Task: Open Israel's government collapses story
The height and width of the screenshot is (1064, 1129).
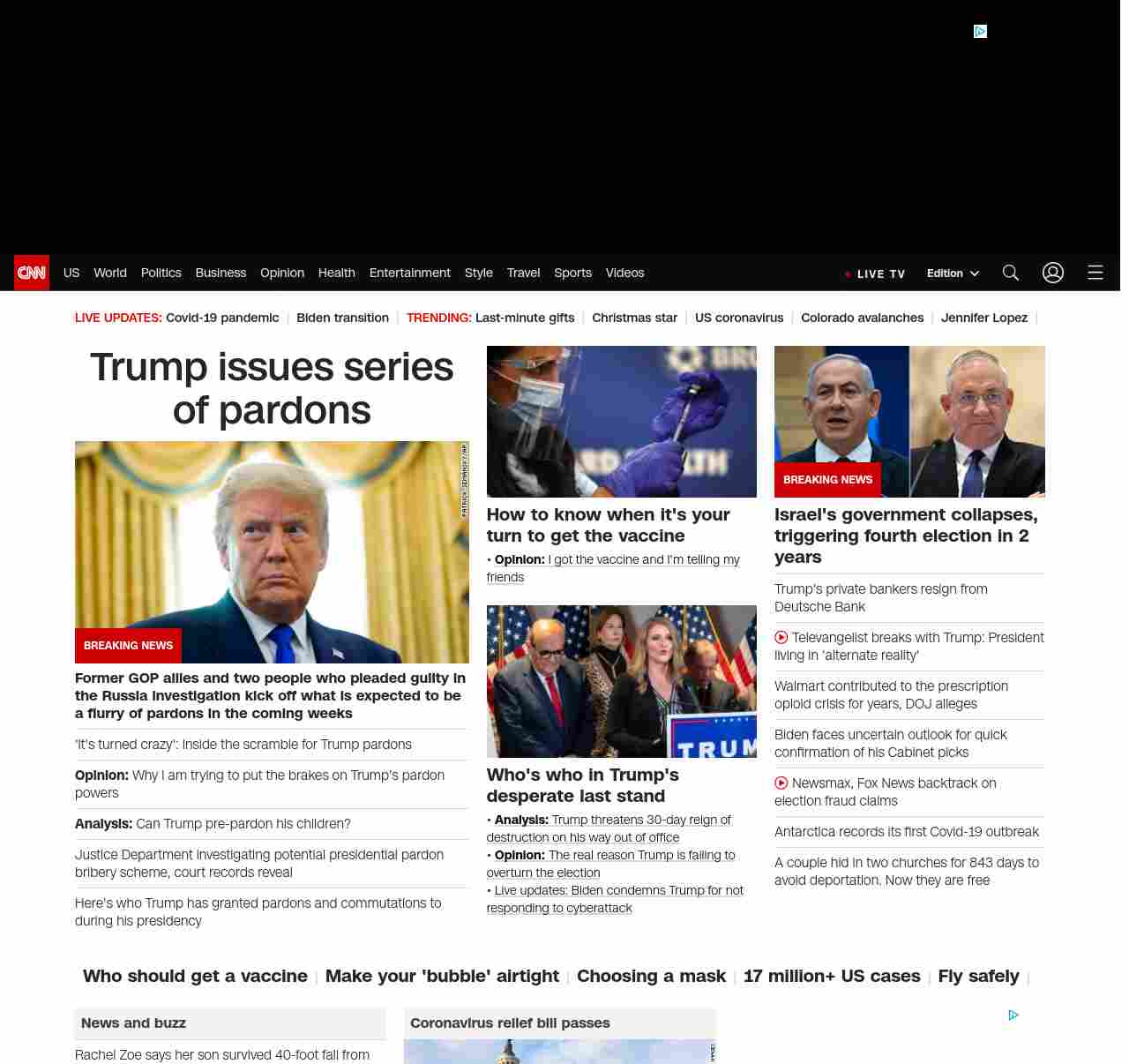Action: point(905,536)
